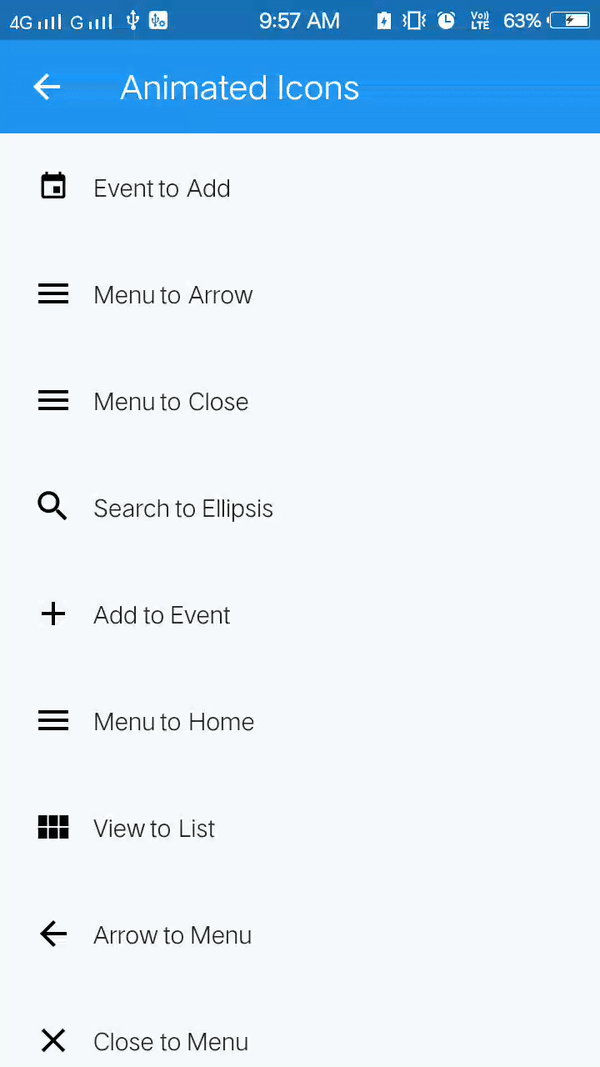
Task: Tap the View to List row
Action: 154,828
